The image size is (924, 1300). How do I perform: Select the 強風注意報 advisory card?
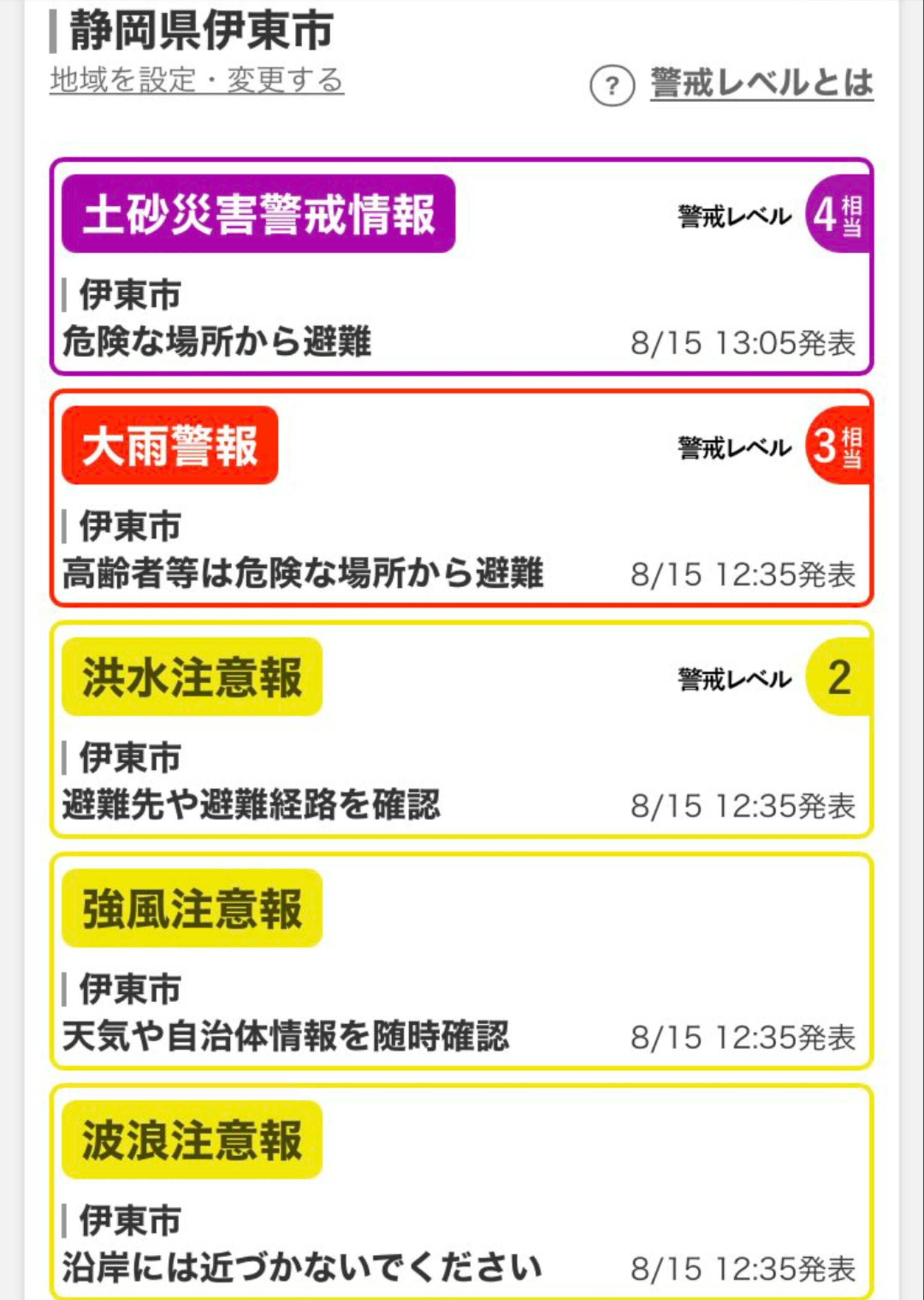point(462,961)
